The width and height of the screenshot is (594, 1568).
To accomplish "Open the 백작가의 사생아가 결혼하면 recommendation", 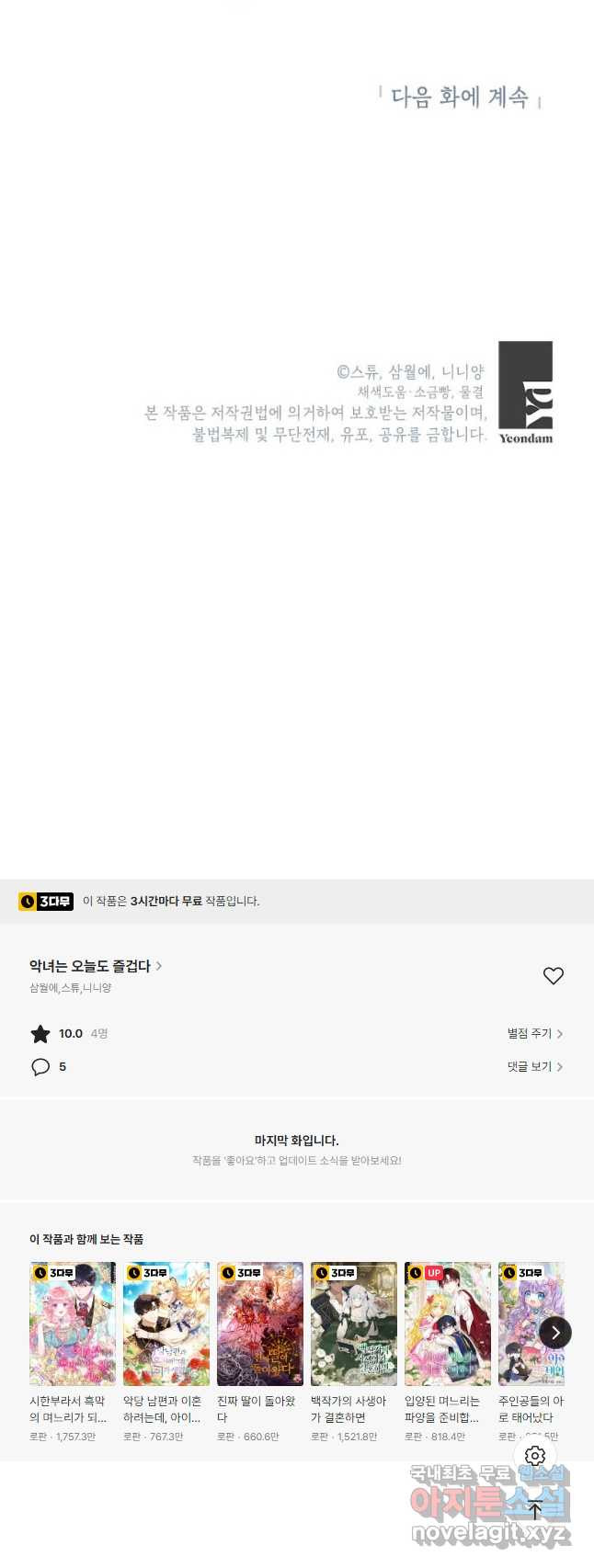I will tap(354, 1324).
